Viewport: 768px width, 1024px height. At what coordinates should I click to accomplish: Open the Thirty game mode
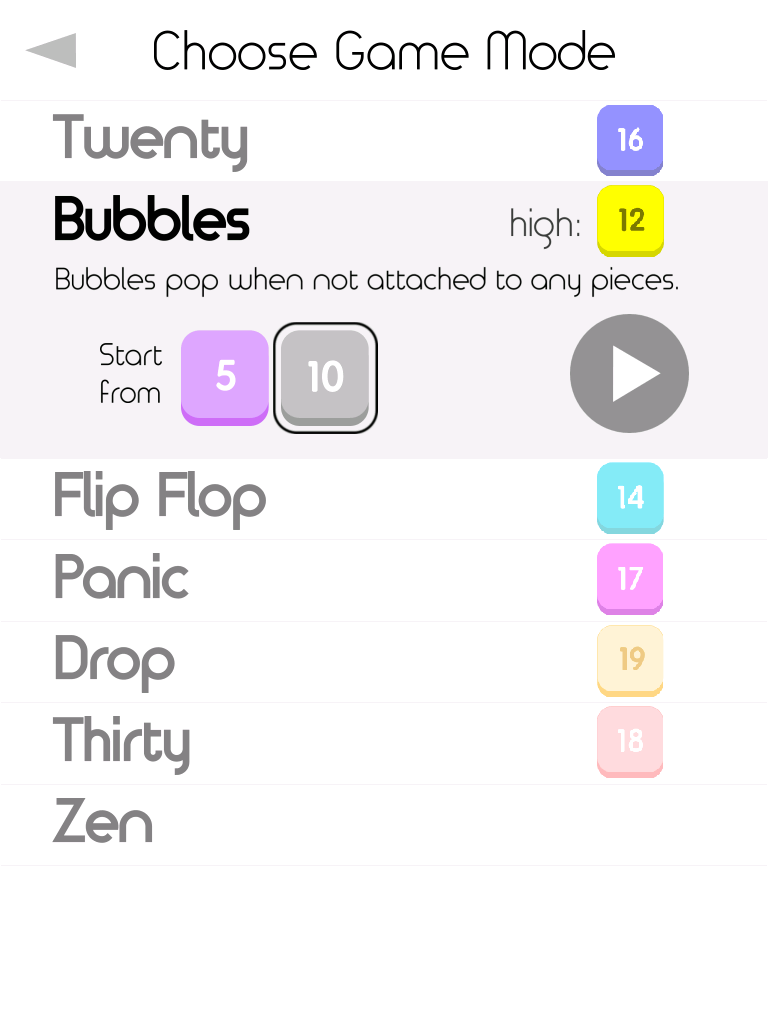[384, 743]
